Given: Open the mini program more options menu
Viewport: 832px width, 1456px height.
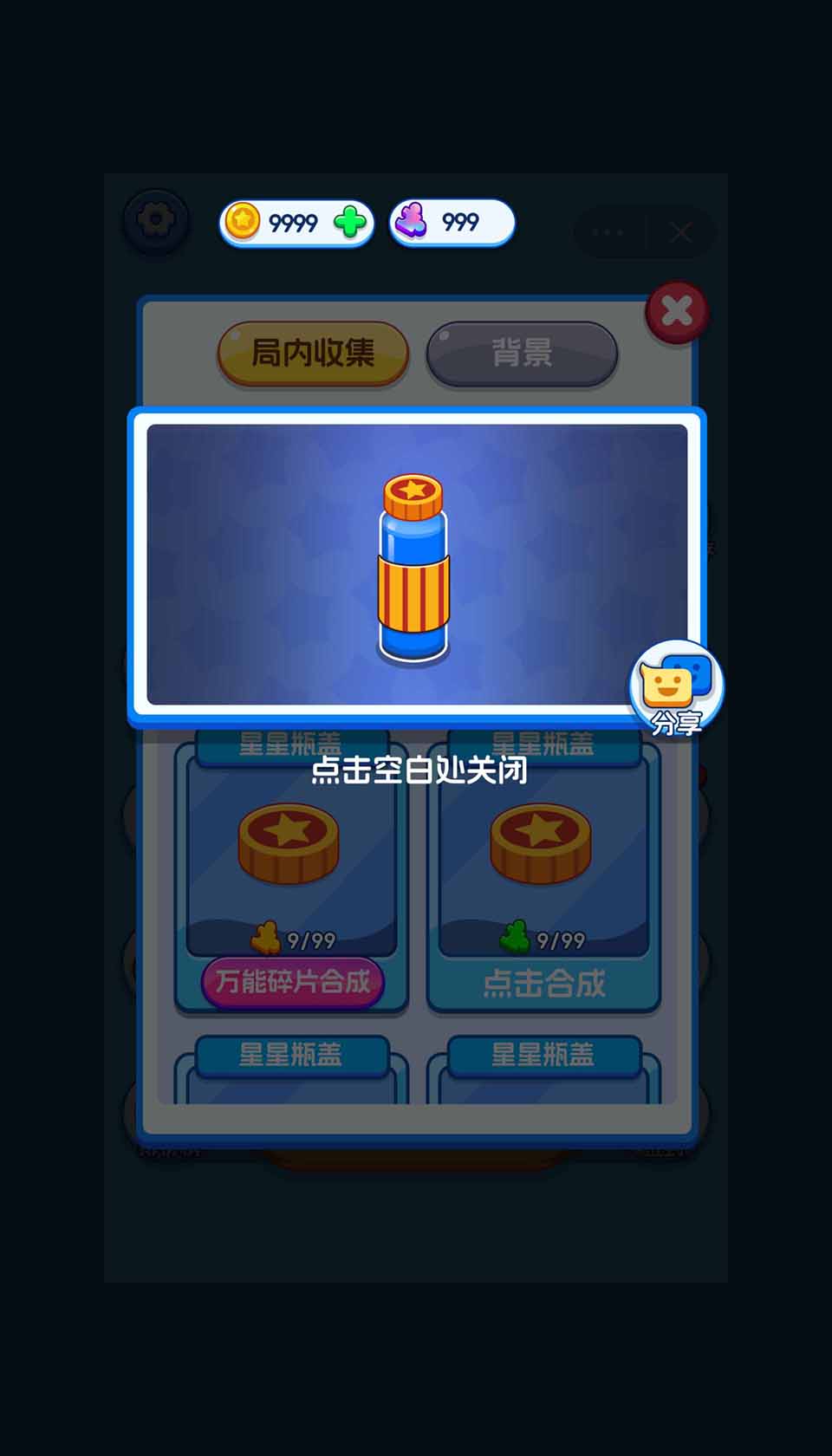Looking at the screenshot, I should (x=608, y=232).
